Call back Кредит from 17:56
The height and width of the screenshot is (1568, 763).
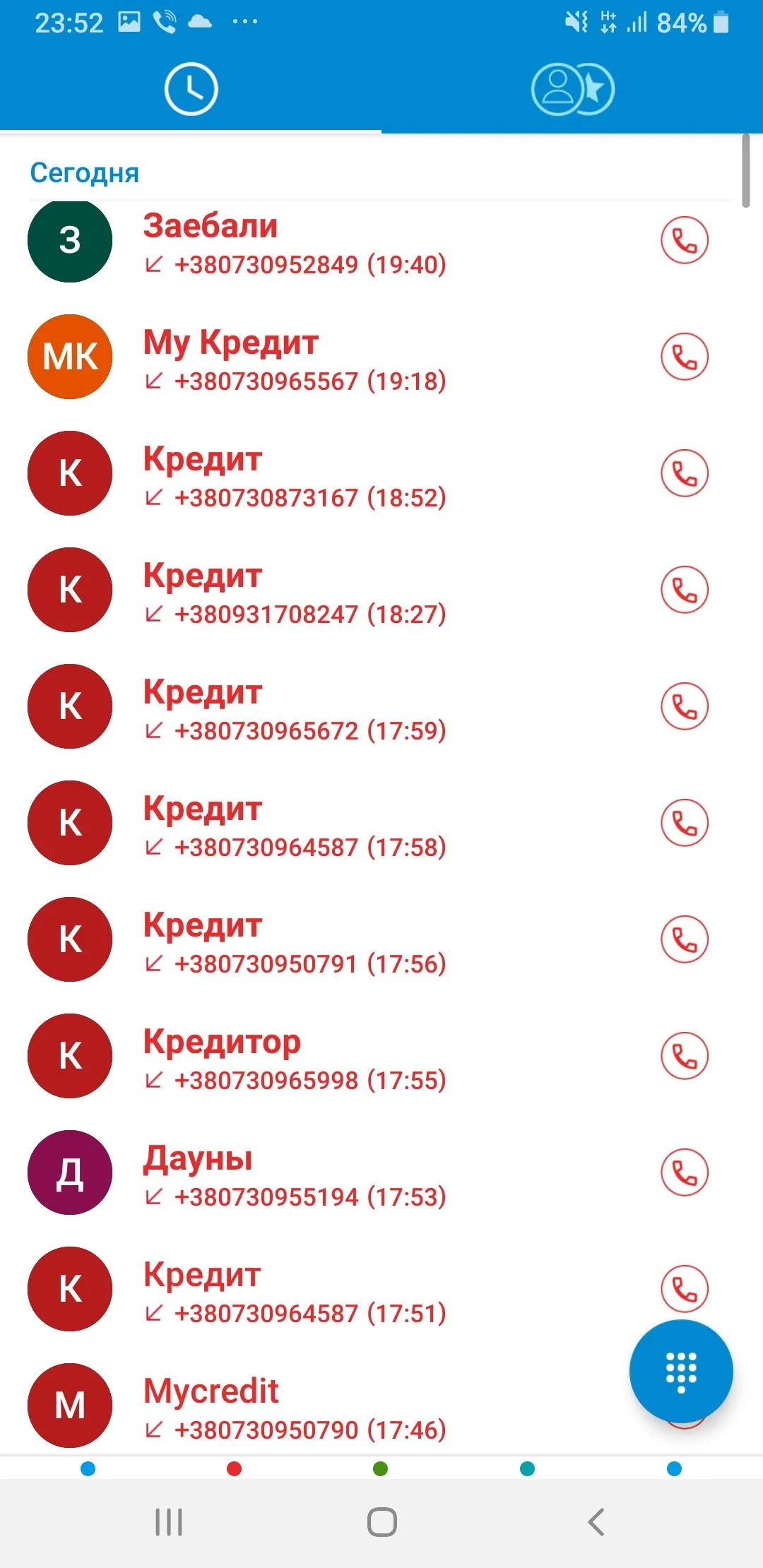tap(684, 939)
